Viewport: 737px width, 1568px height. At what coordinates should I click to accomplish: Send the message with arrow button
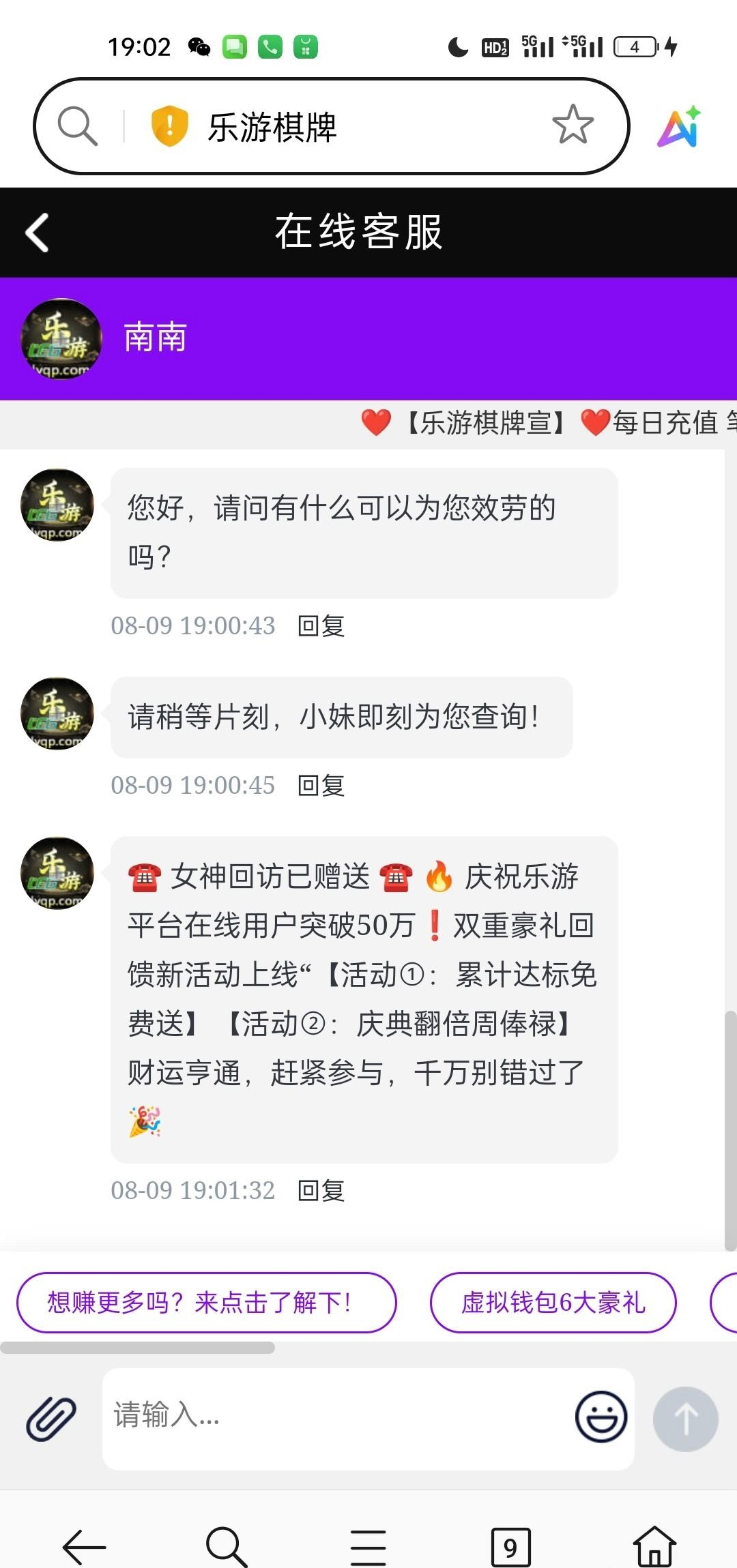(x=685, y=1419)
